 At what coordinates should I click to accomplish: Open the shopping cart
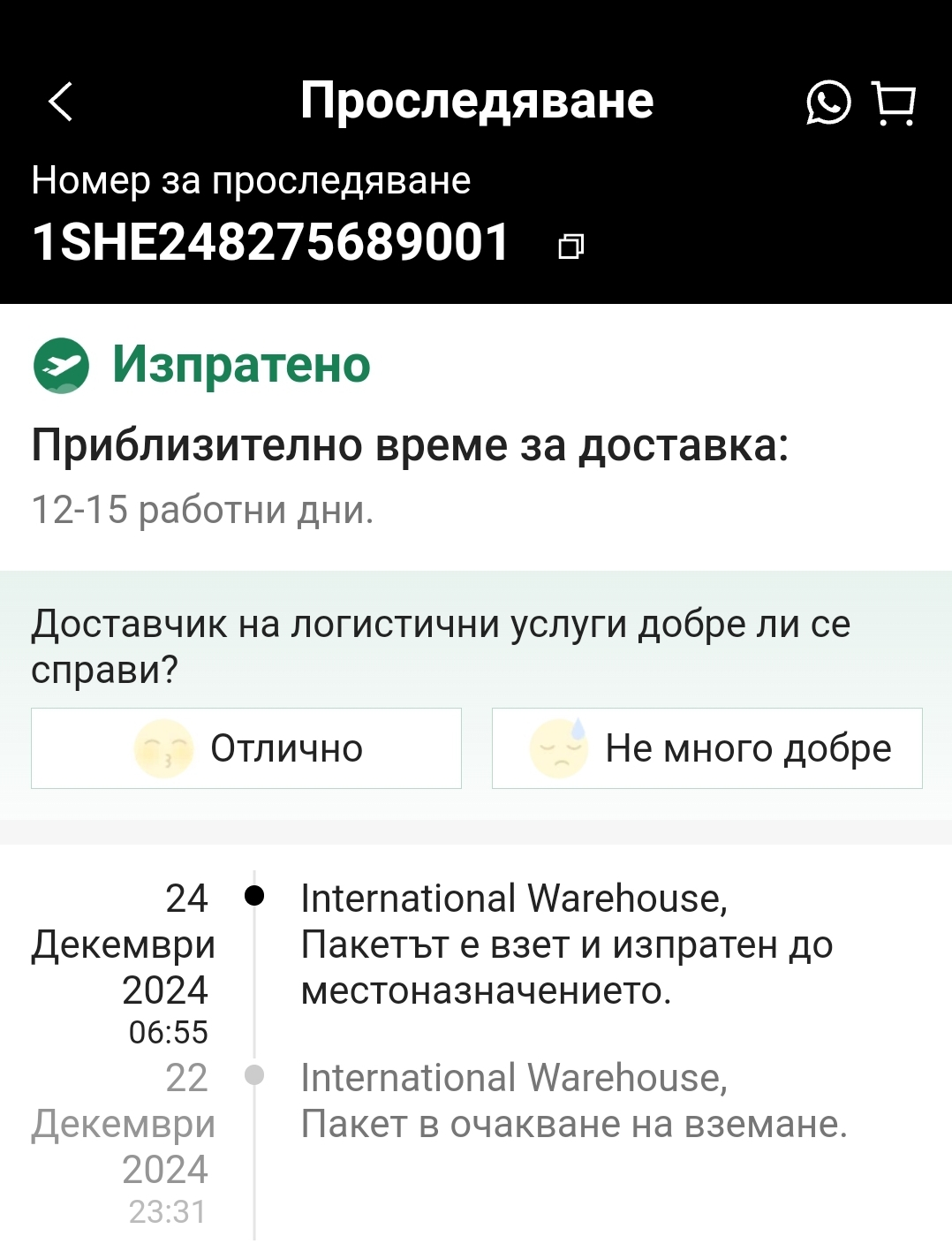point(894,103)
